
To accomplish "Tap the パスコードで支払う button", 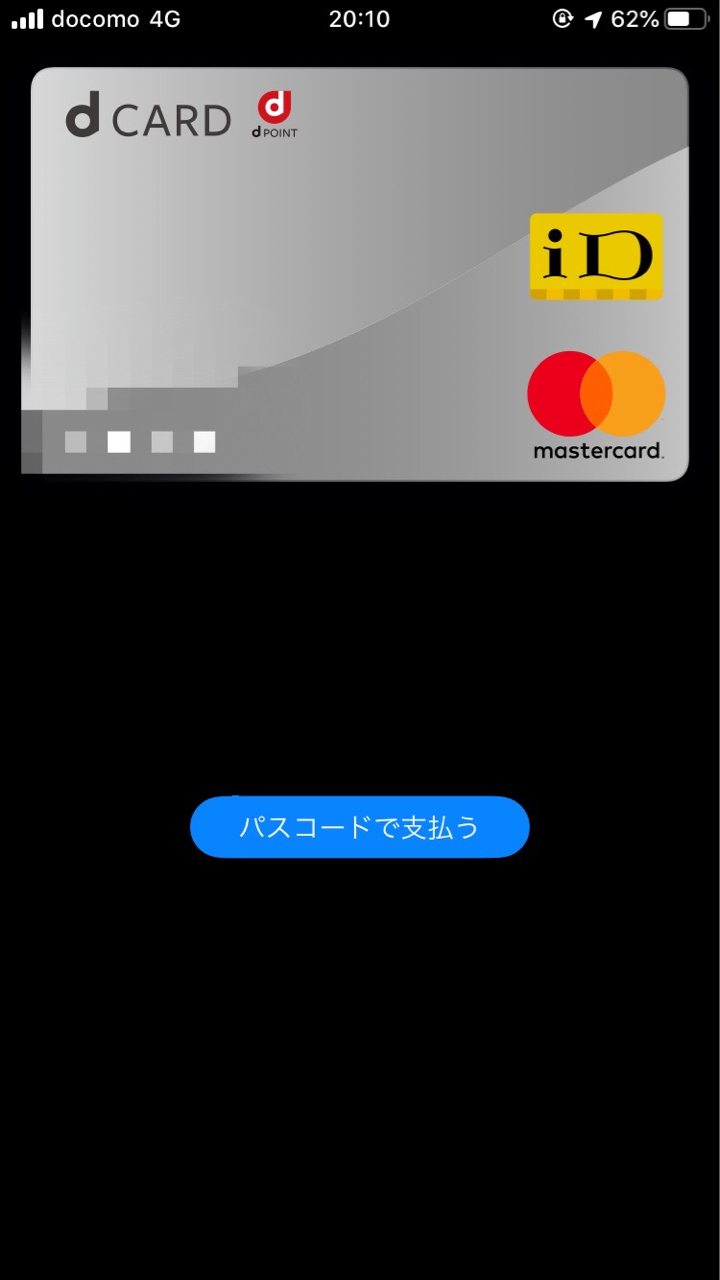I will [x=359, y=827].
